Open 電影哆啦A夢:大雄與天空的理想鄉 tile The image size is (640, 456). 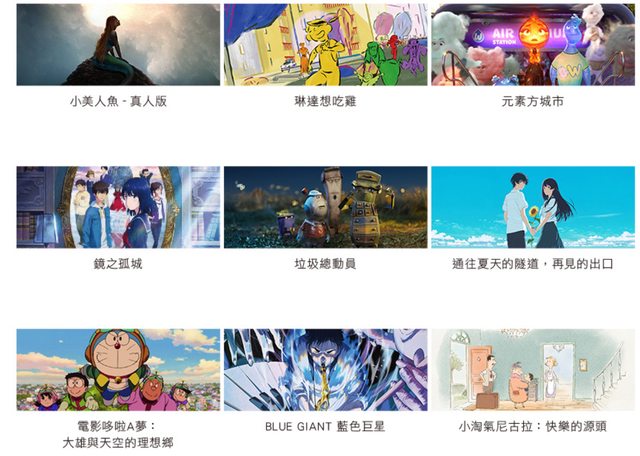(118, 370)
